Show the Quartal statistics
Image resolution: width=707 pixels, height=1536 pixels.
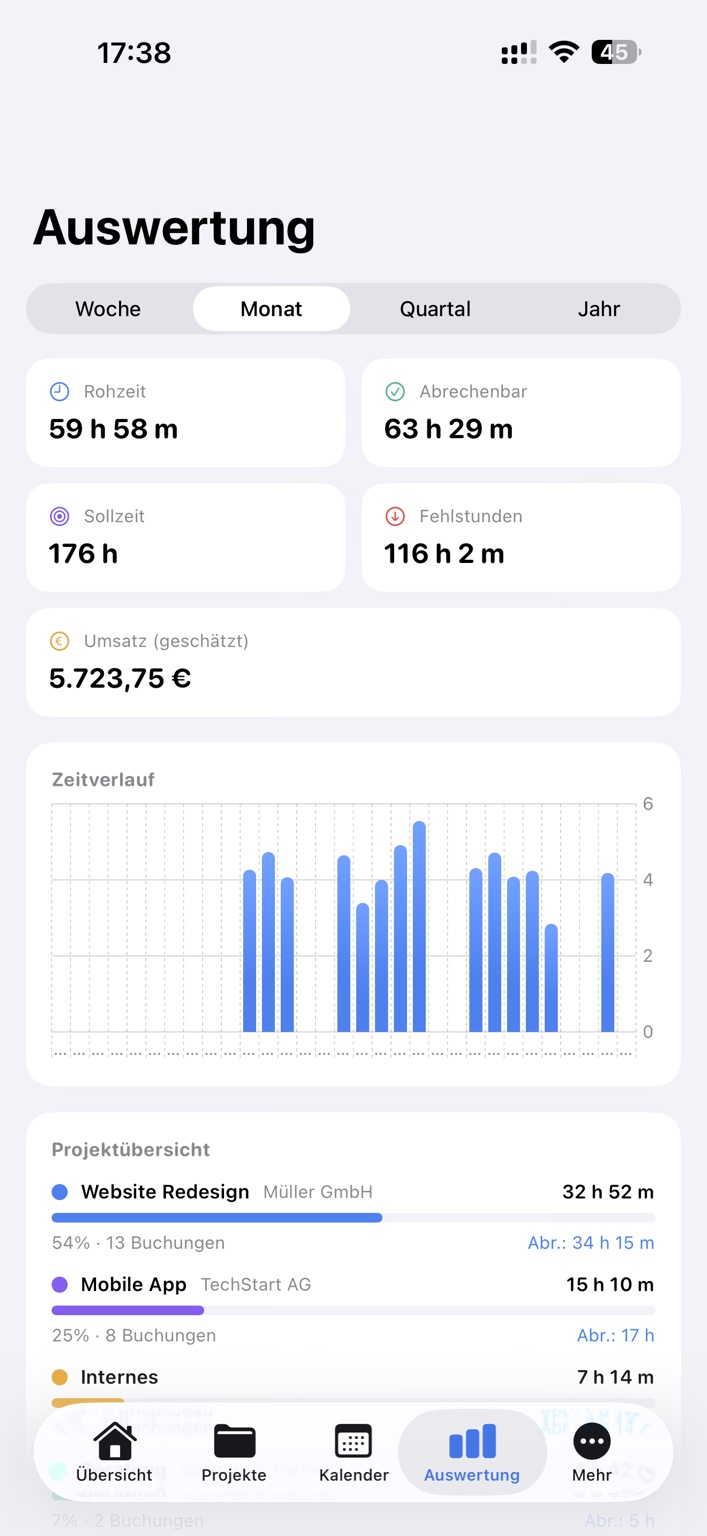[x=435, y=309]
